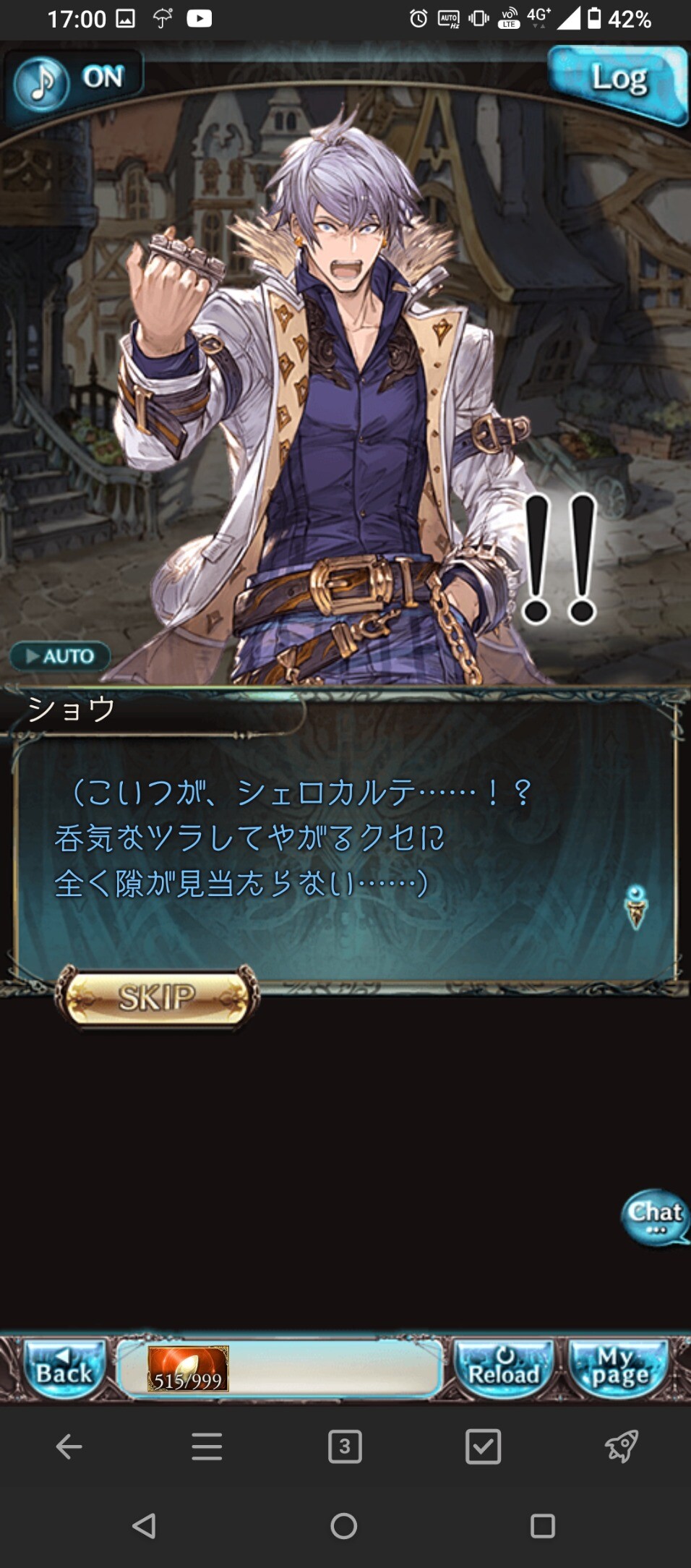Enable AUTO dialogue playback
Viewport: 691px width, 1568px height.
[x=61, y=656]
